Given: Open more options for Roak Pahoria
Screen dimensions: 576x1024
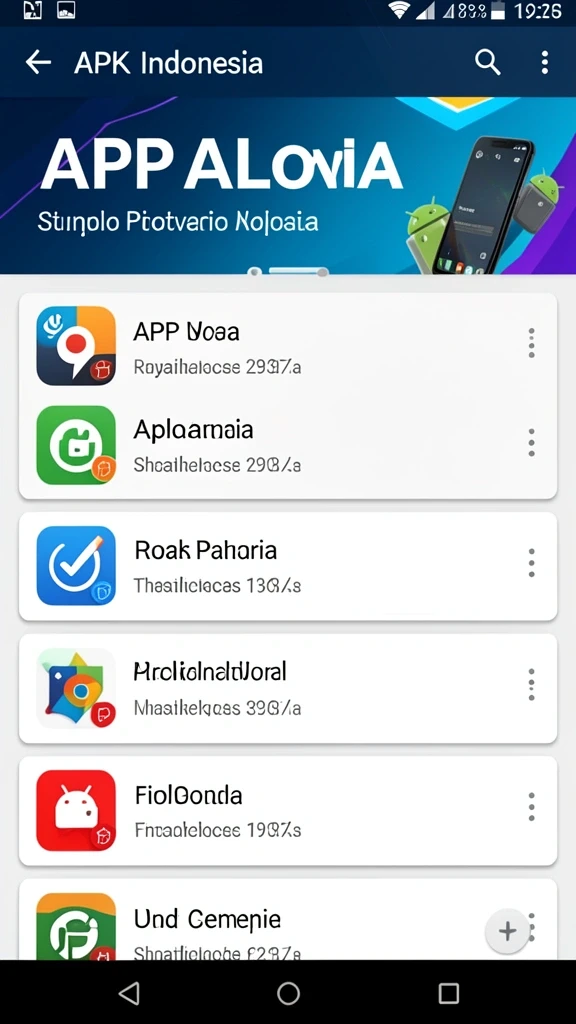Looking at the screenshot, I should (x=532, y=563).
